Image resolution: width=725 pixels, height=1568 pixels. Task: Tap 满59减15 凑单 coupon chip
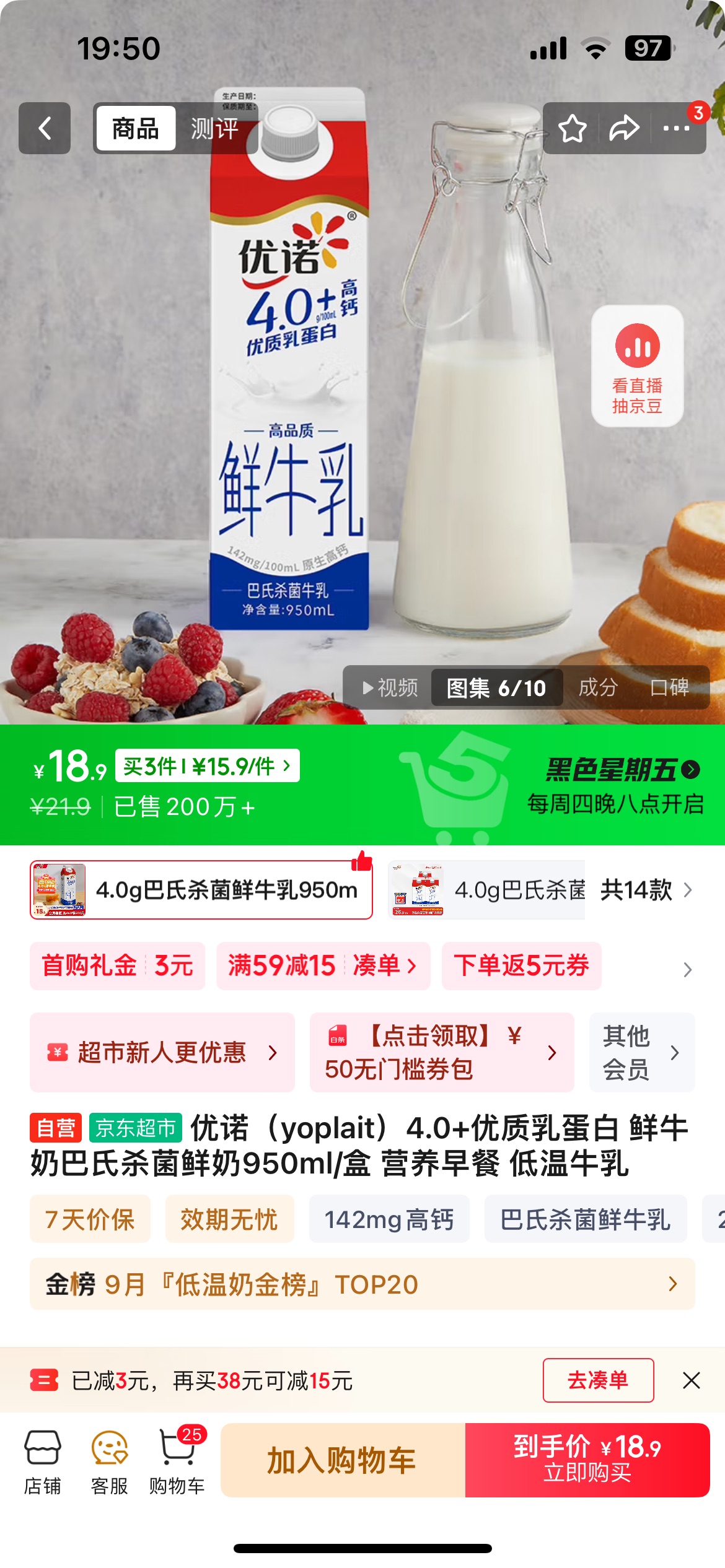(x=323, y=965)
